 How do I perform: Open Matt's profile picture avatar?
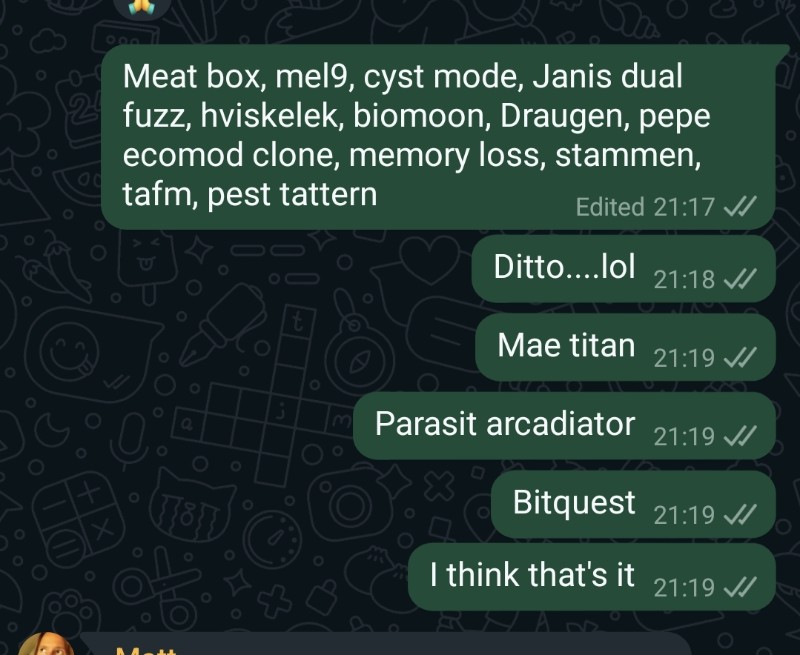[x=43, y=645]
